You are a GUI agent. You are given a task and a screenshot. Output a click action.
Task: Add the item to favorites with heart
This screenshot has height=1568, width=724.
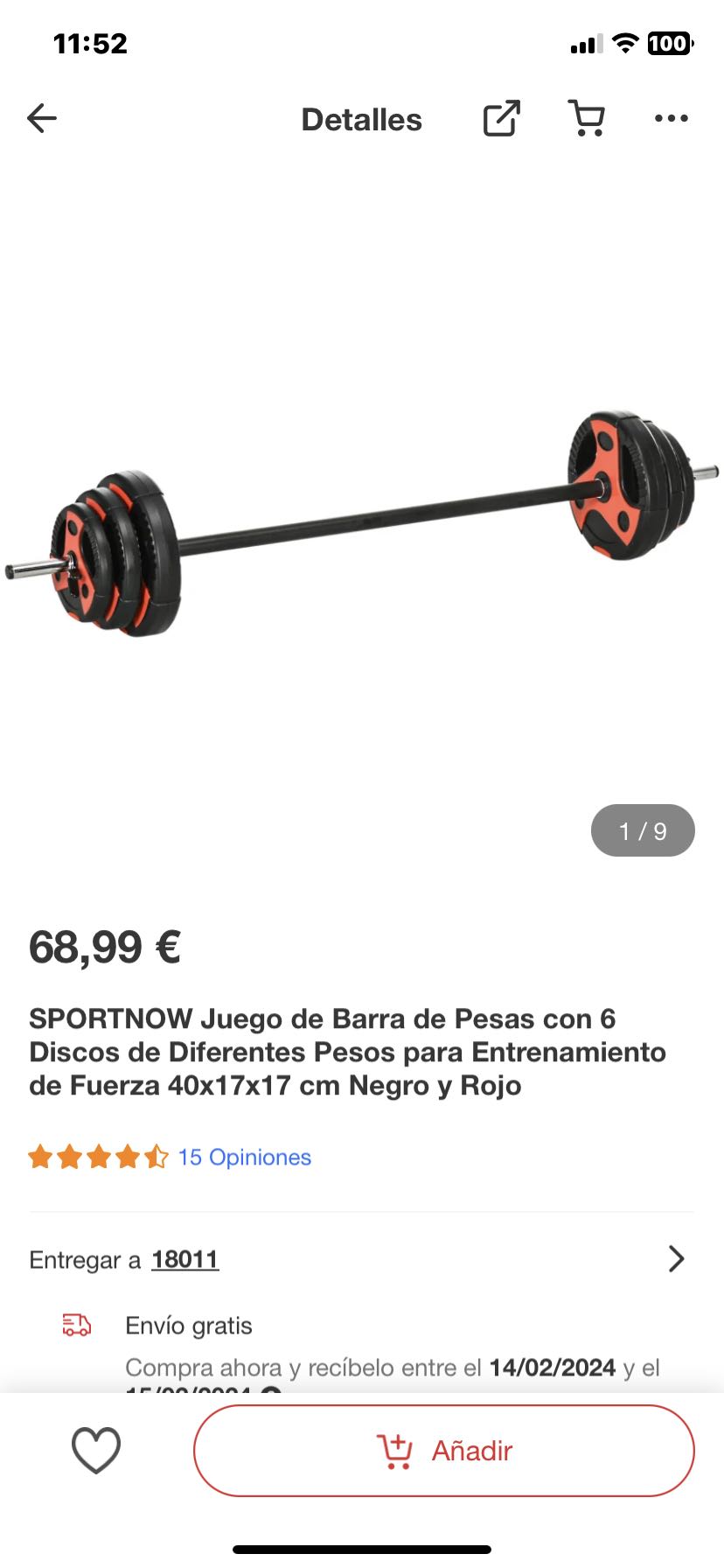[x=96, y=1450]
